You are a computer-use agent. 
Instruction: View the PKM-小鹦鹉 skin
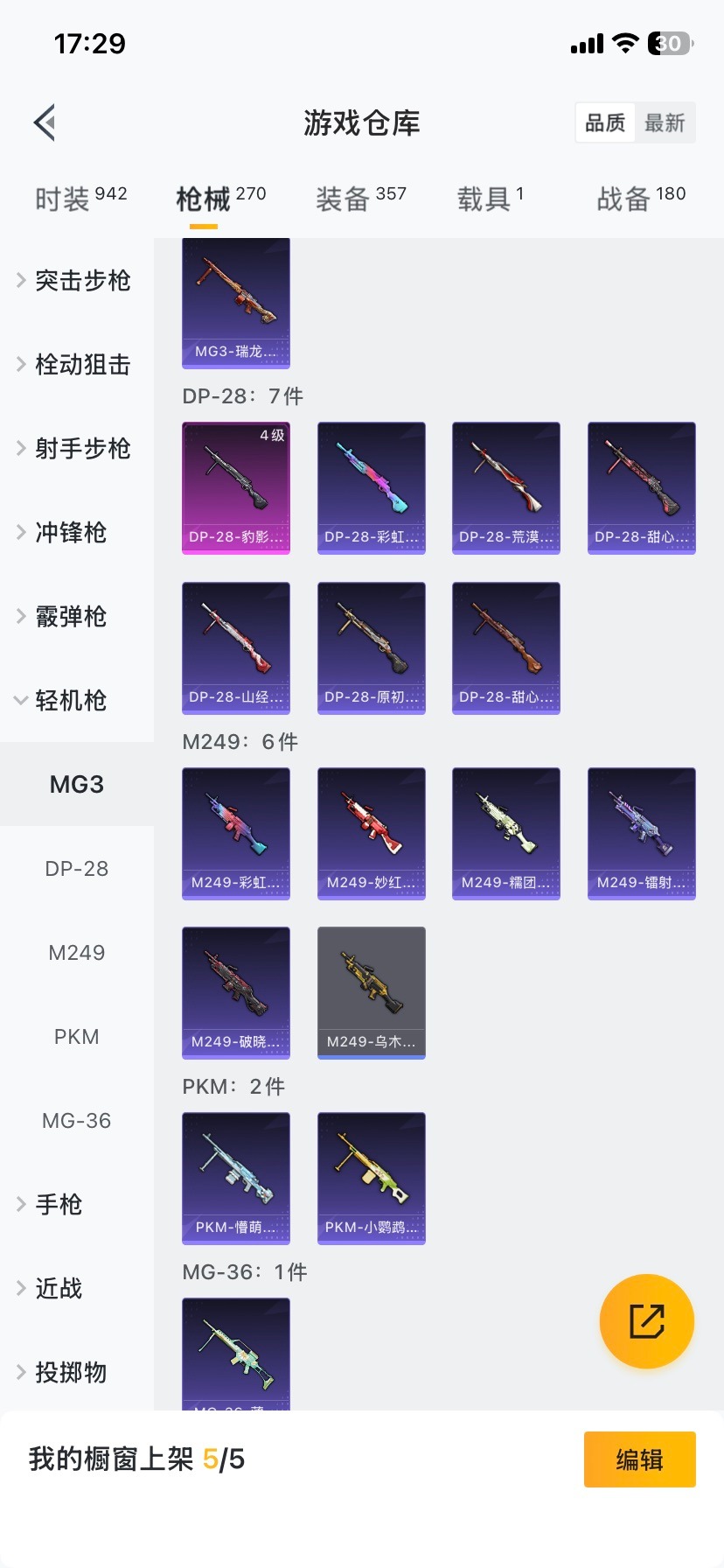(x=371, y=1178)
